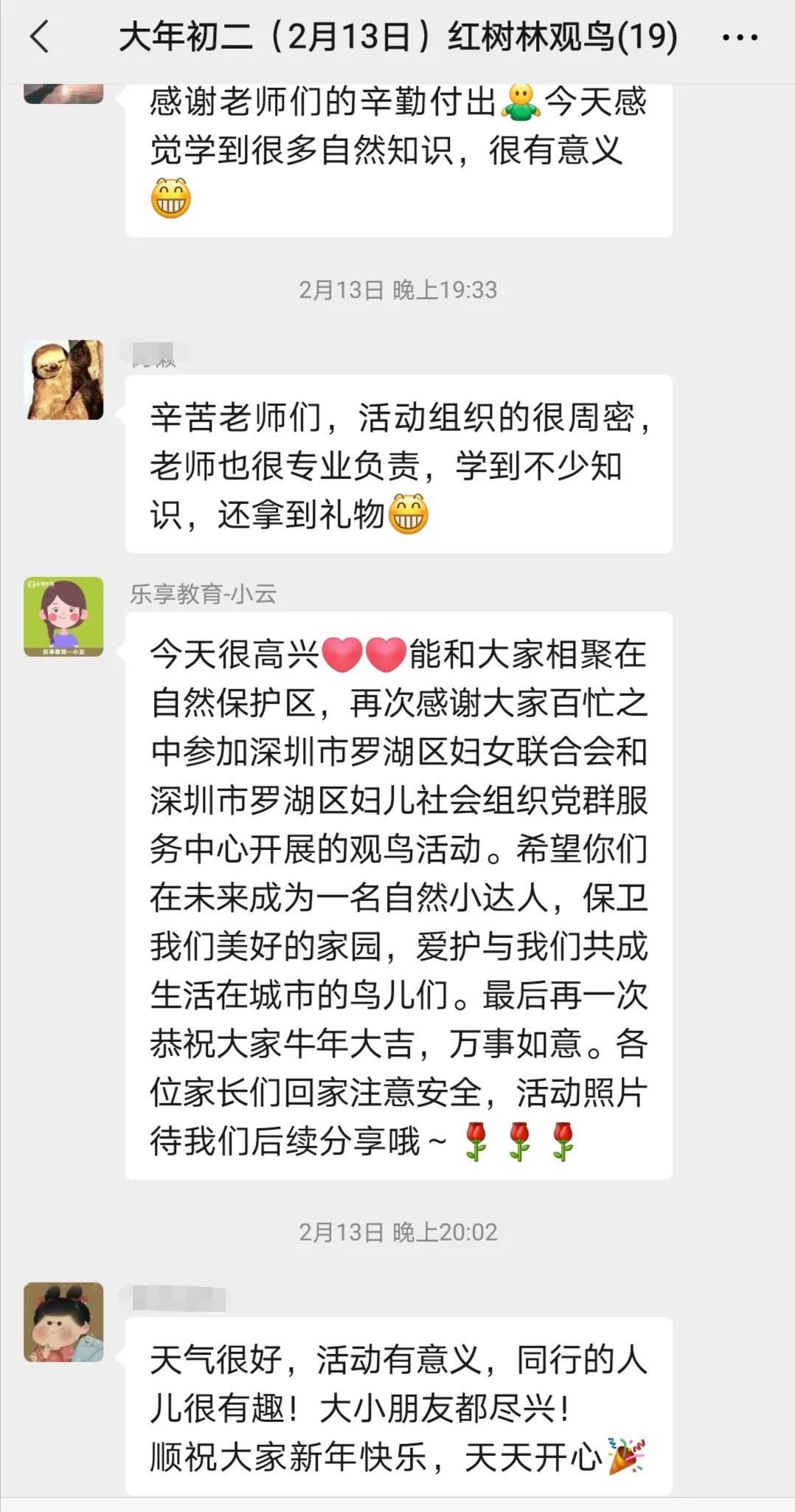Open the sloth avatar's profile
Image resolution: width=795 pixels, height=1512 pixels.
point(64,380)
